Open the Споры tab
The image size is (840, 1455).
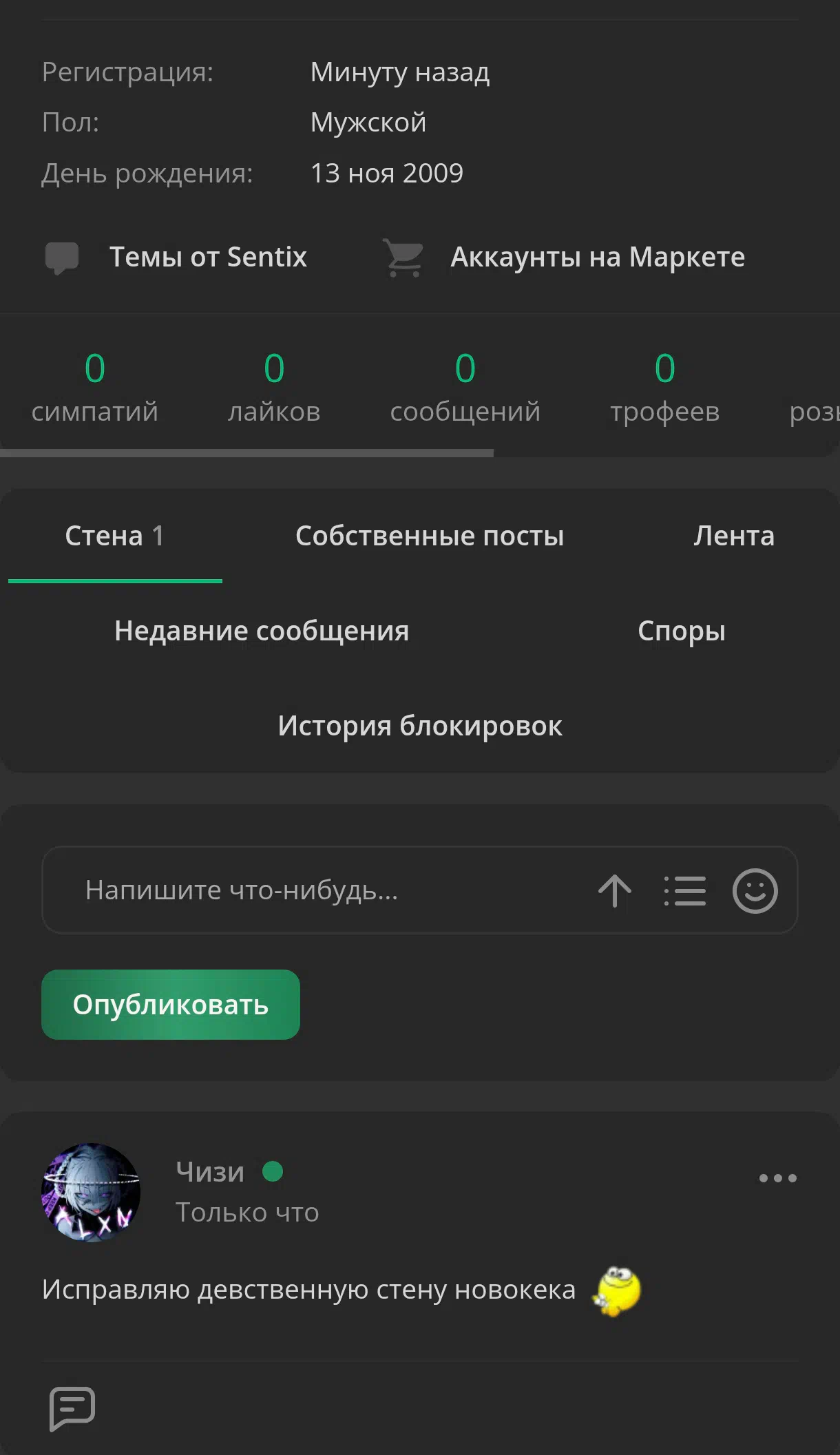(x=682, y=631)
